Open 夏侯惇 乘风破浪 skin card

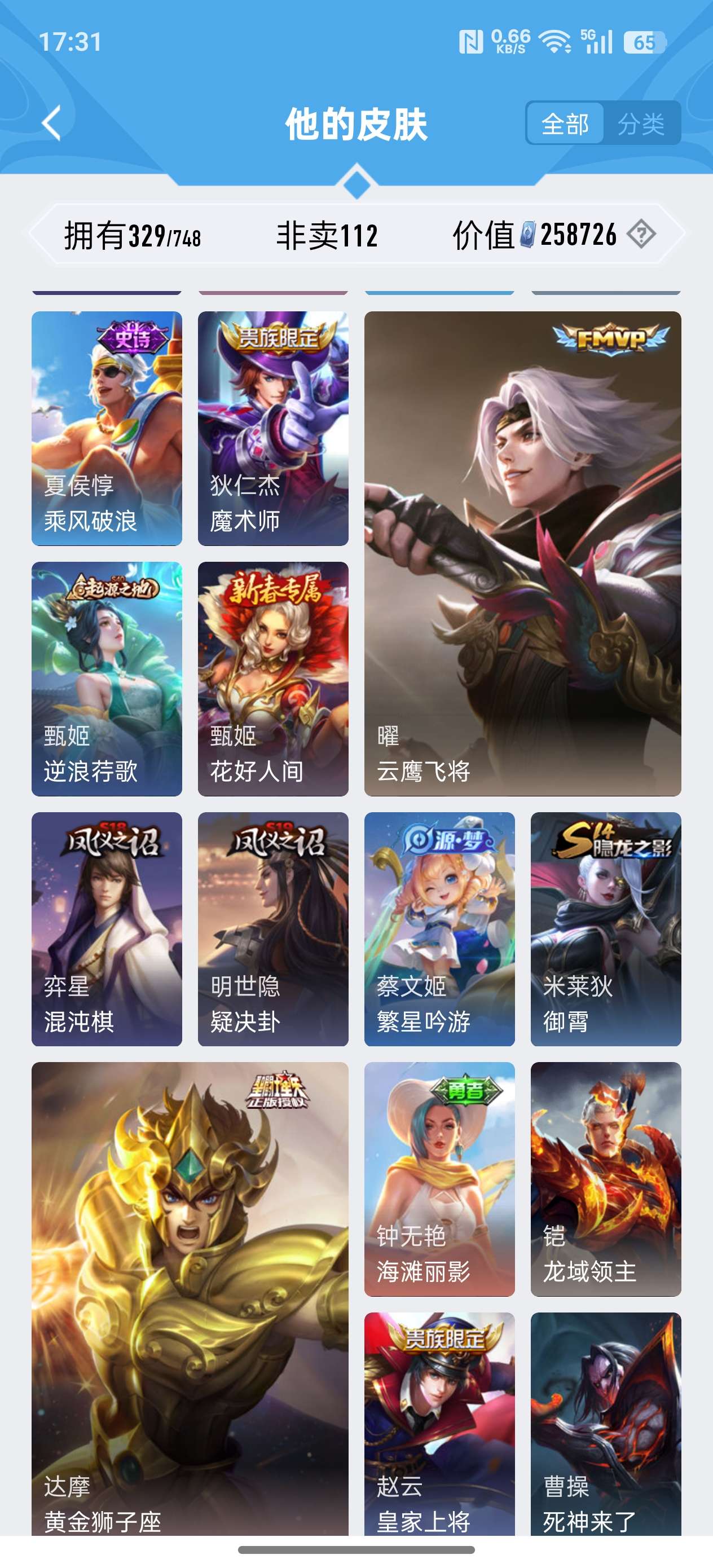point(107,428)
